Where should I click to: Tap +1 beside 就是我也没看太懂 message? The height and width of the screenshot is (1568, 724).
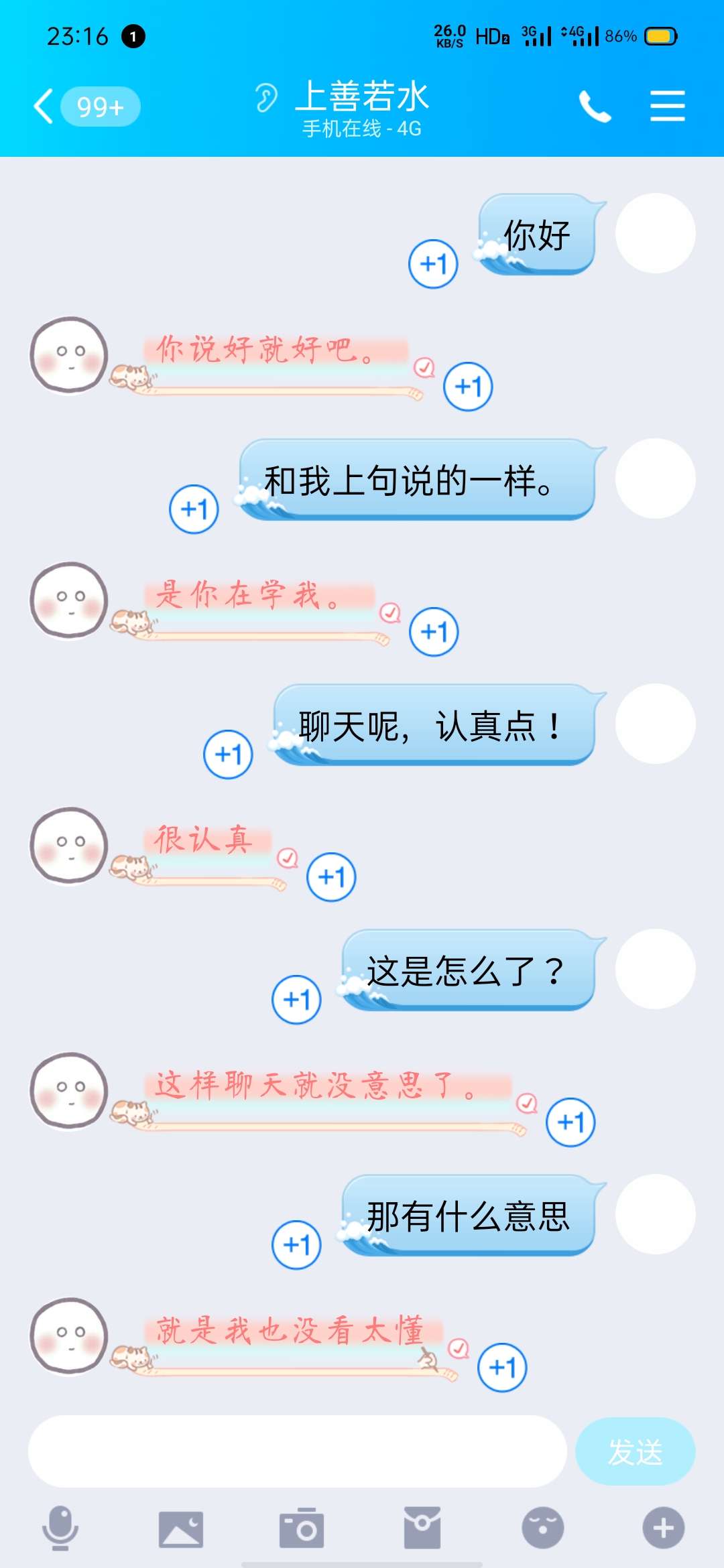(502, 1368)
